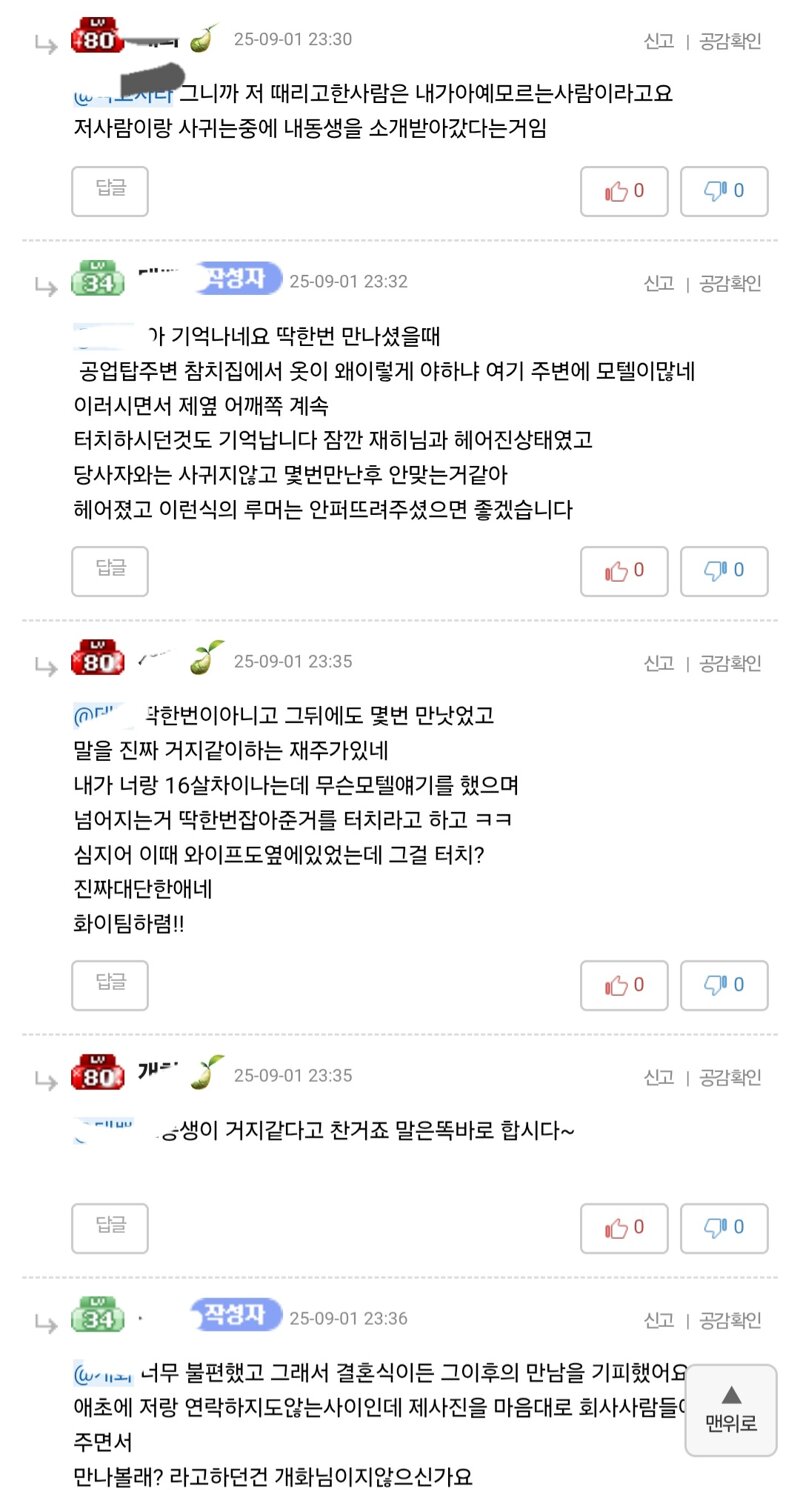
Task: Check 공감확인 for the first 23:35 comment
Action: pos(730,663)
